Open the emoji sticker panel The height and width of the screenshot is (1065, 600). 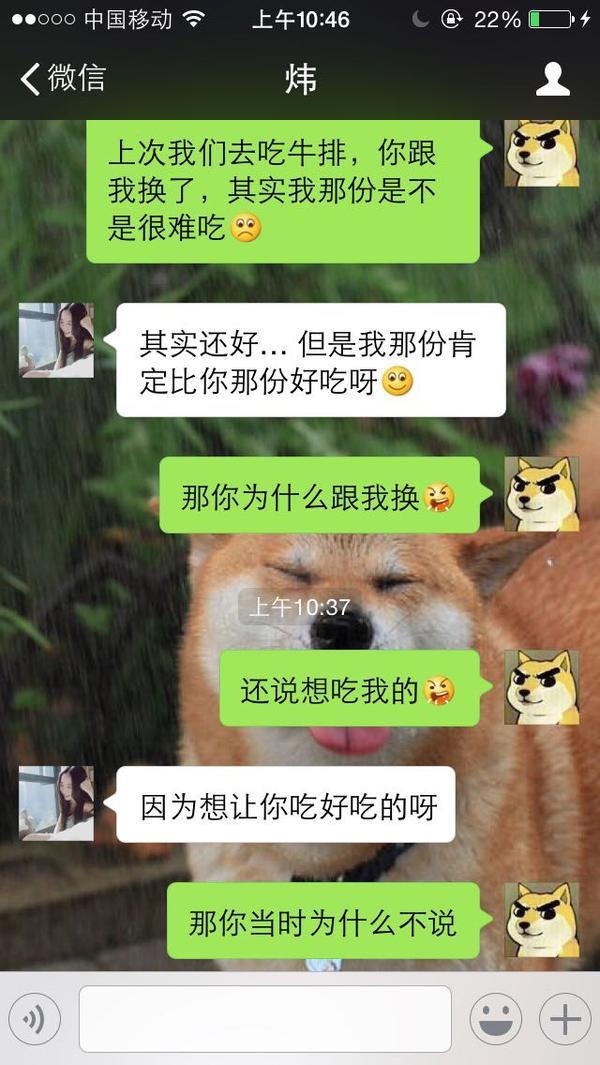click(495, 1019)
